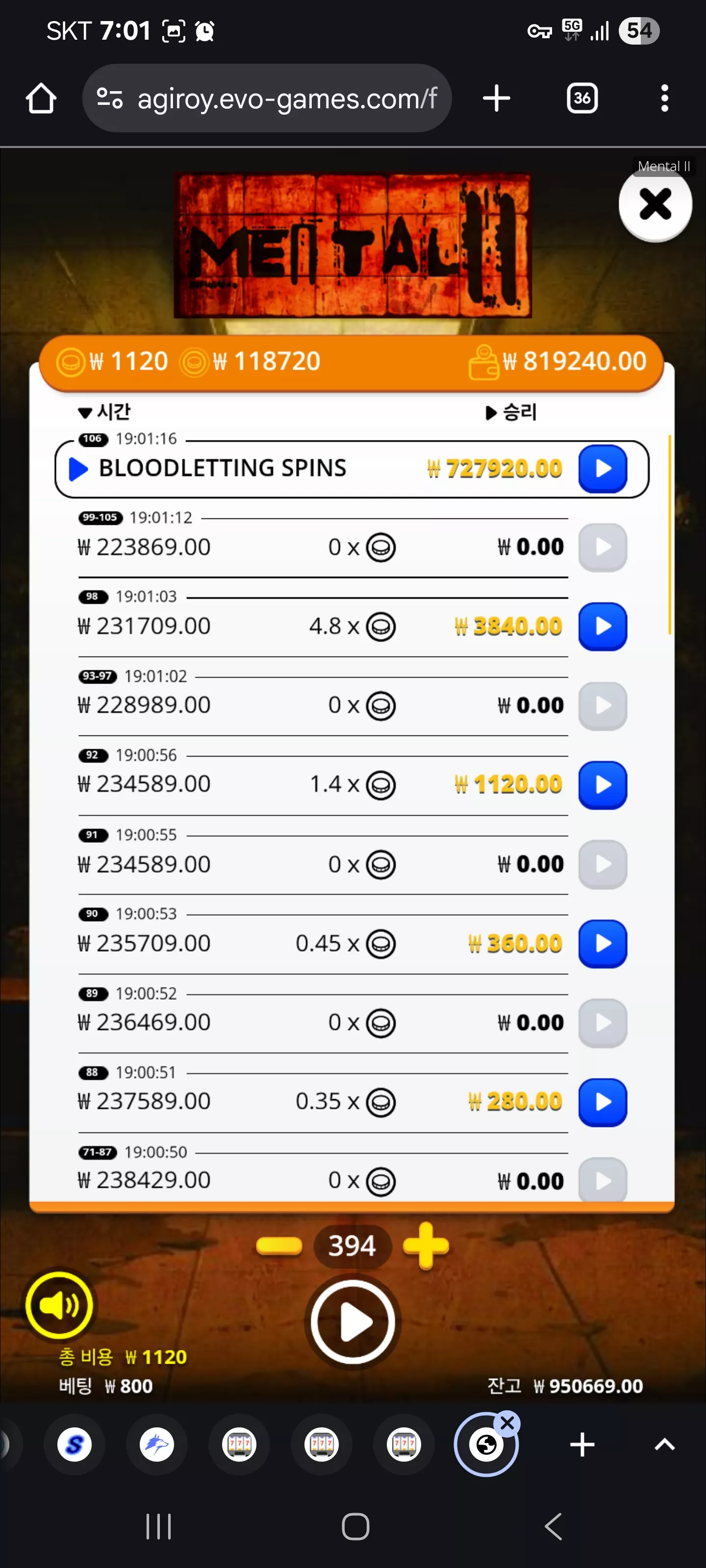View the 36 open tabs

(582, 98)
